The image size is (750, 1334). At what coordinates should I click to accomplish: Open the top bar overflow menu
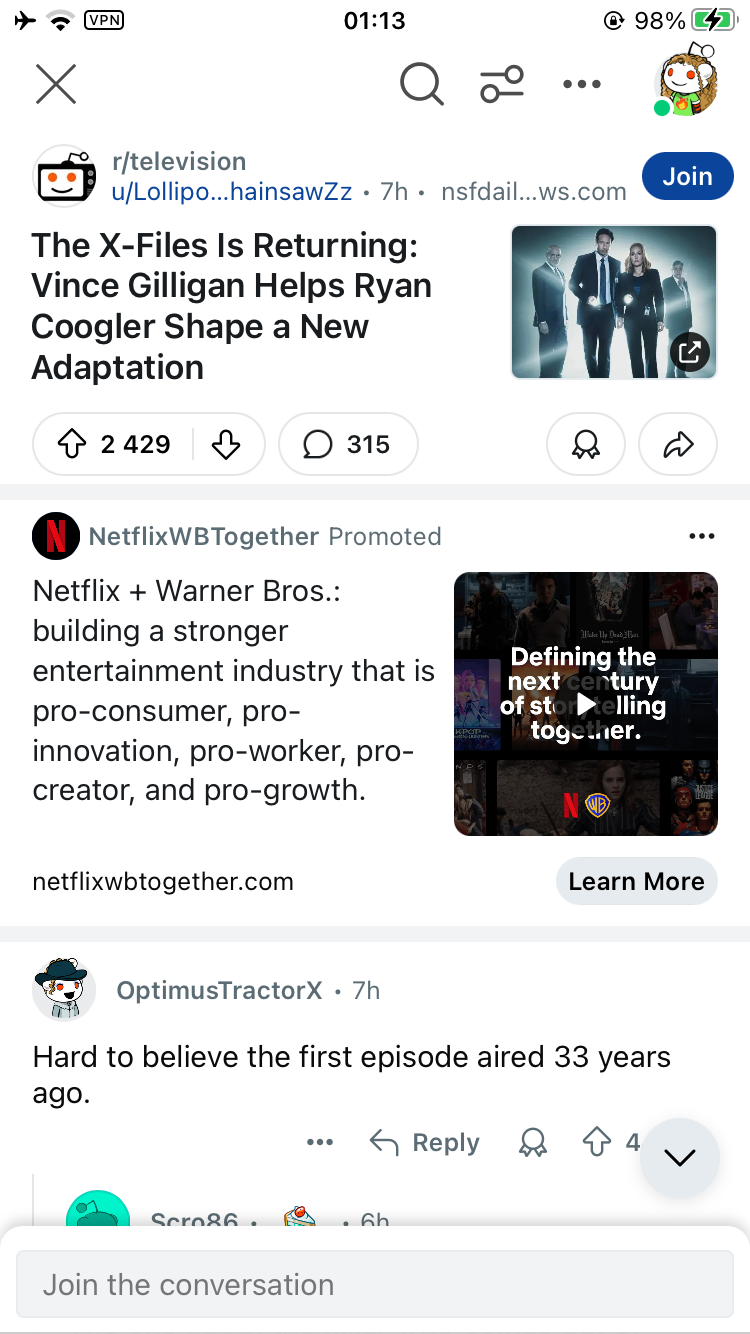click(582, 84)
